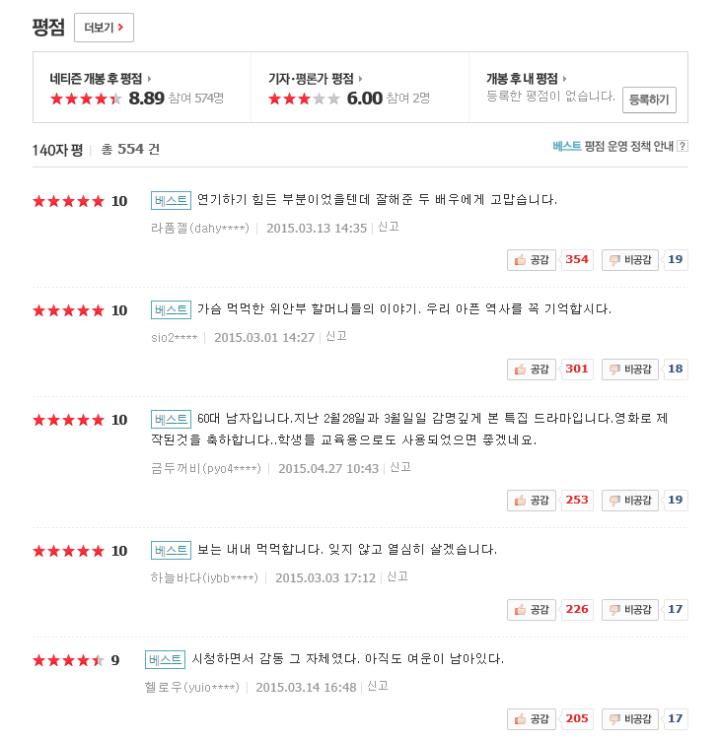The image size is (720, 740).
Task: Tap 등록하기 to register my rating
Action: click(649, 100)
